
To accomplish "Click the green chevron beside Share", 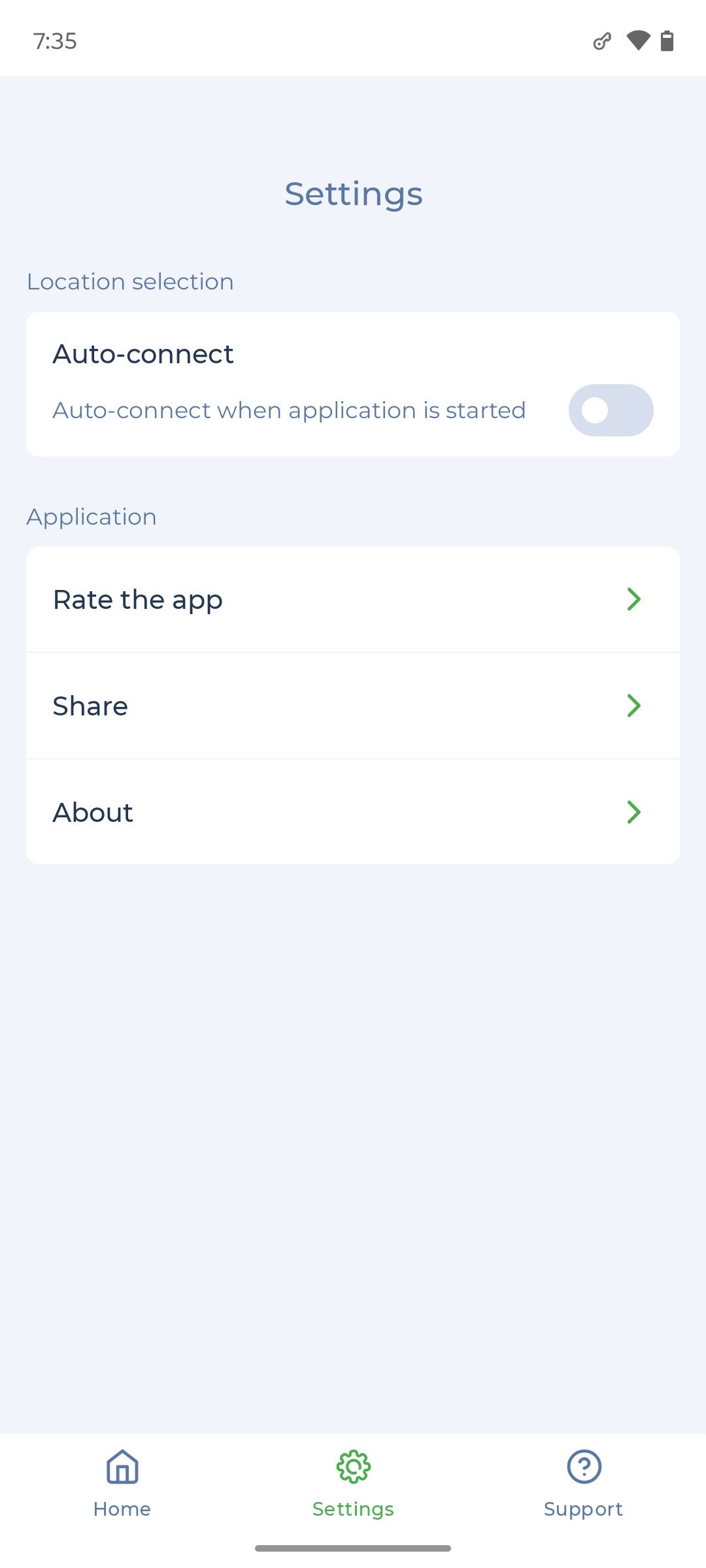I will coord(633,706).
